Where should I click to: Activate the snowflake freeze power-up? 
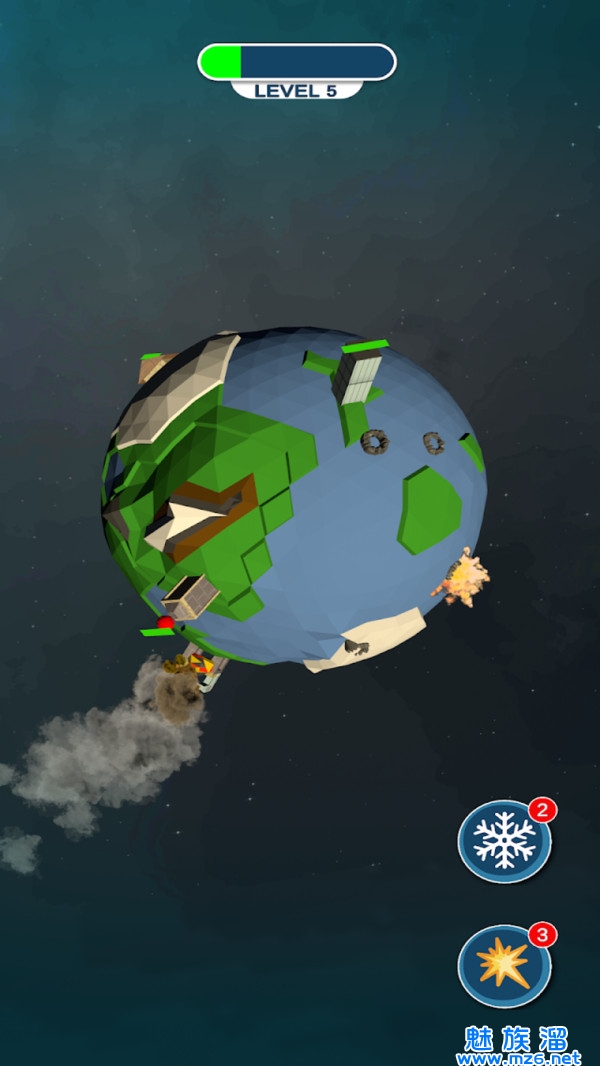coord(504,841)
